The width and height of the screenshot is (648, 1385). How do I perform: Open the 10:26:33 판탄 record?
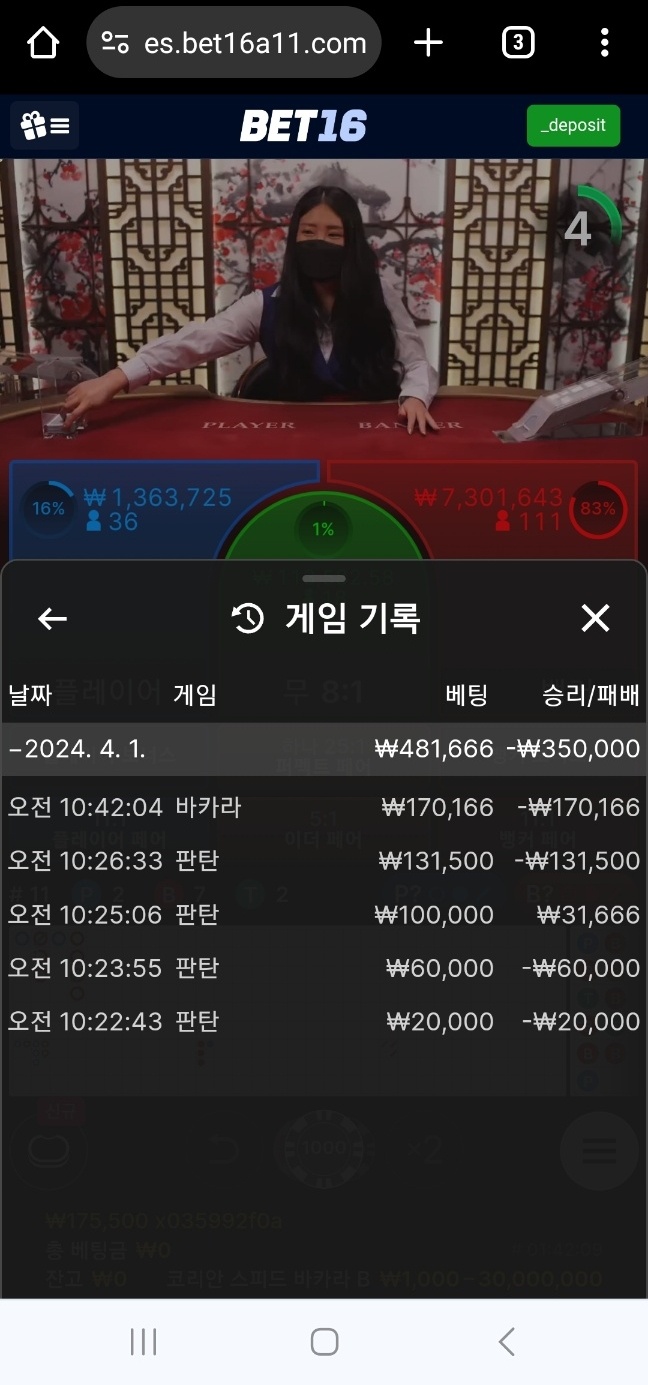coord(322,861)
